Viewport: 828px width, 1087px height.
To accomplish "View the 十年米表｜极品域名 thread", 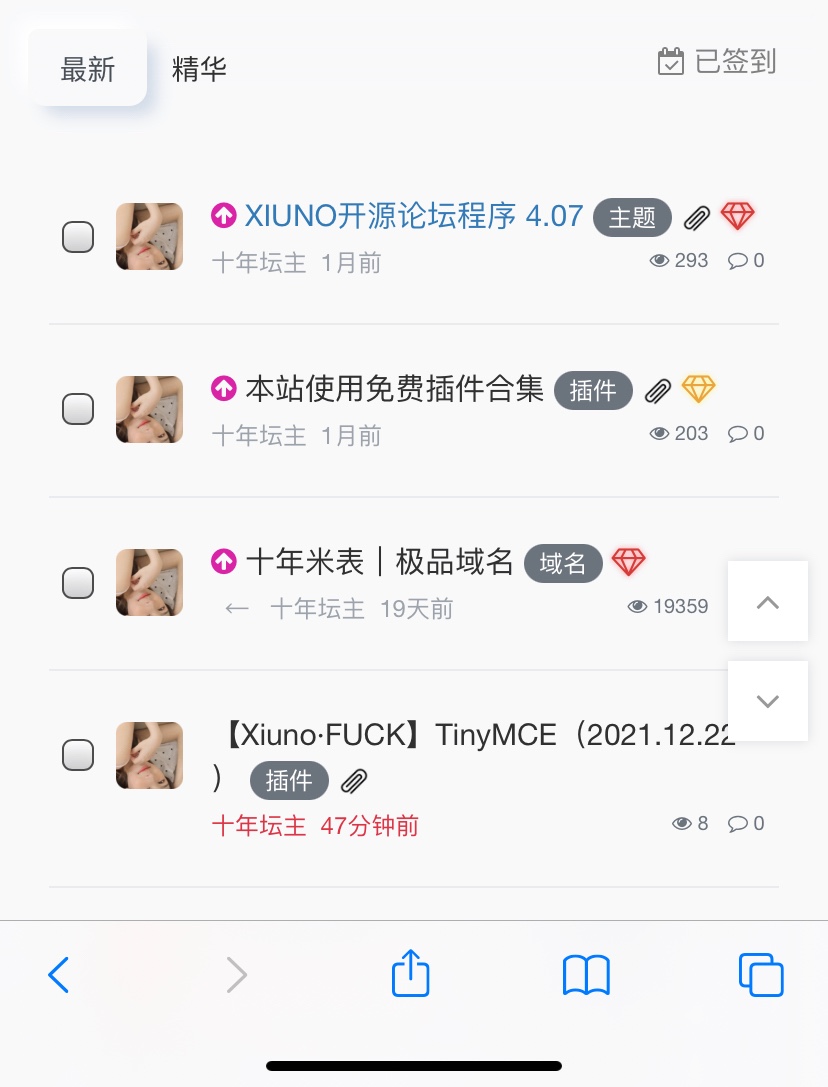I will (379, 562).
